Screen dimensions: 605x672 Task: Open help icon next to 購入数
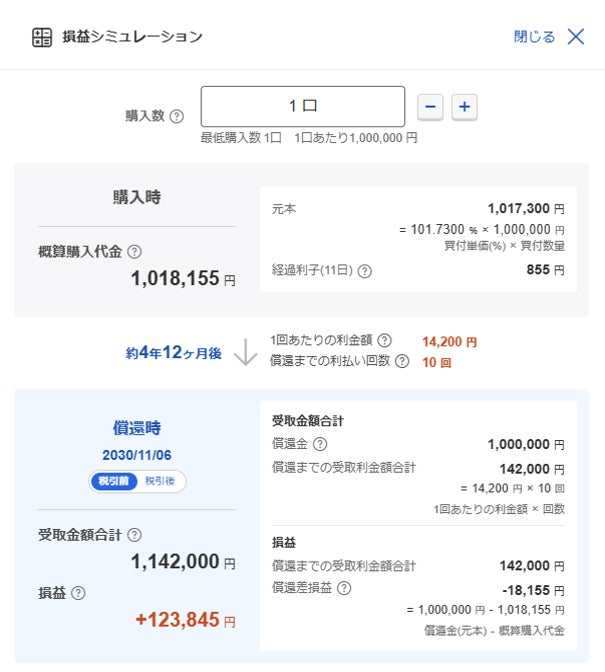point(177,116)
